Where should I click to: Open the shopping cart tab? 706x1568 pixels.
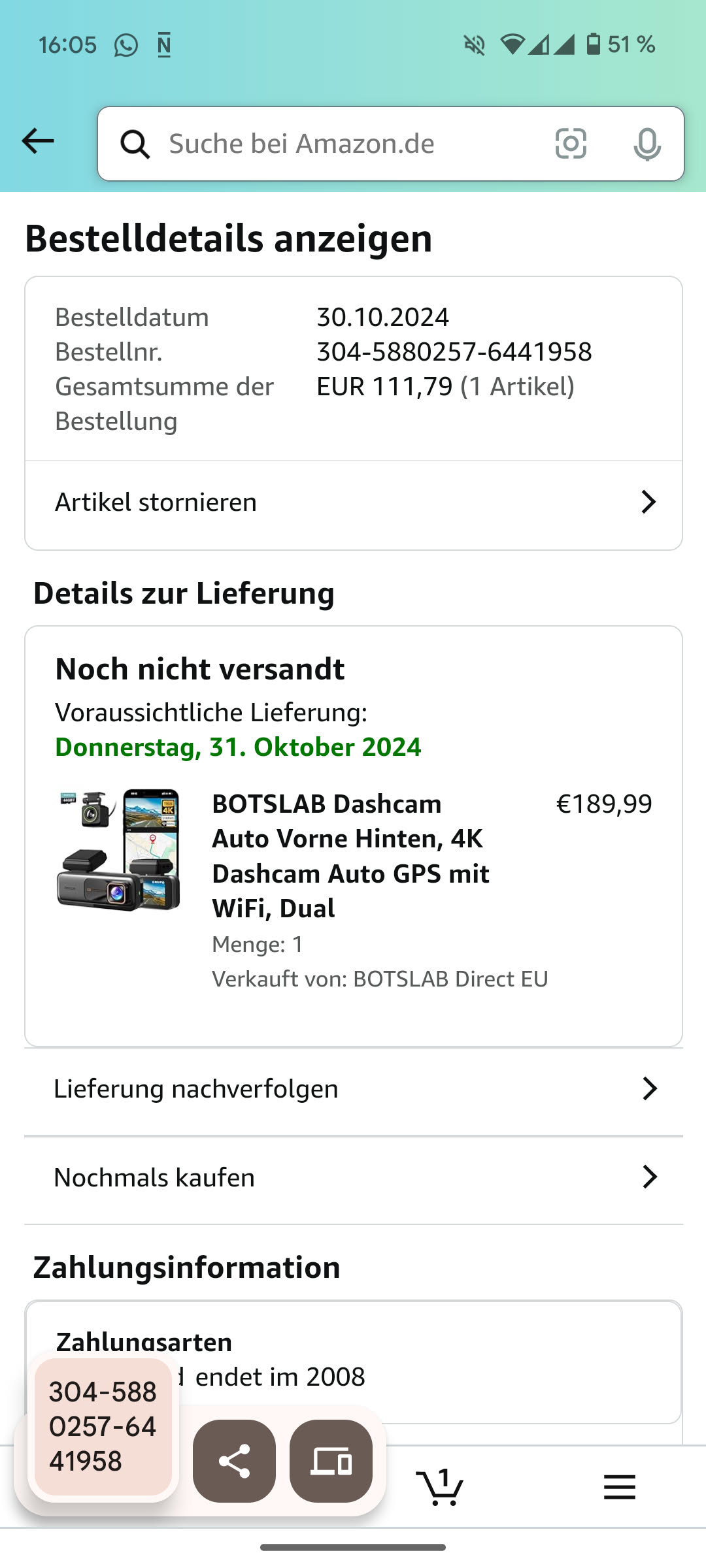pyautogui.click(x=440, y=1488)
